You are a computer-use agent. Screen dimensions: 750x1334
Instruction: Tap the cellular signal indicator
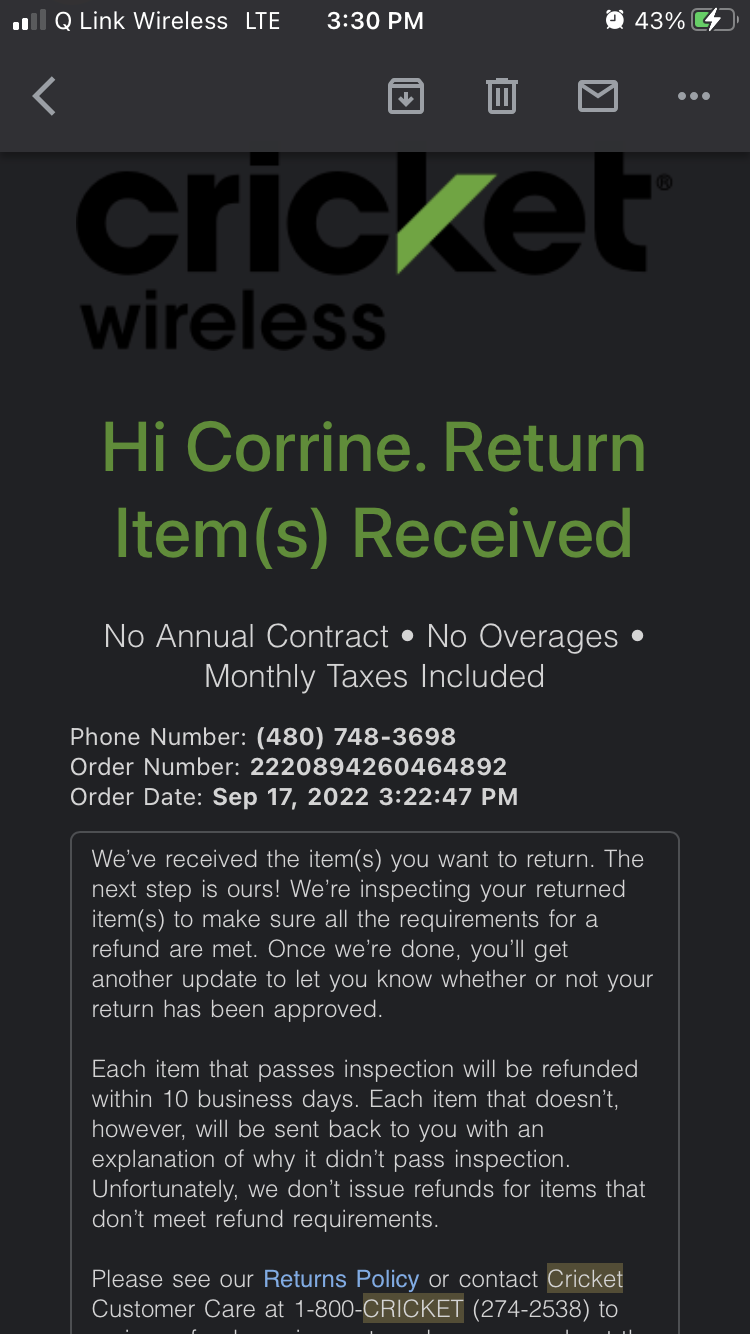(x=27, y=19)
